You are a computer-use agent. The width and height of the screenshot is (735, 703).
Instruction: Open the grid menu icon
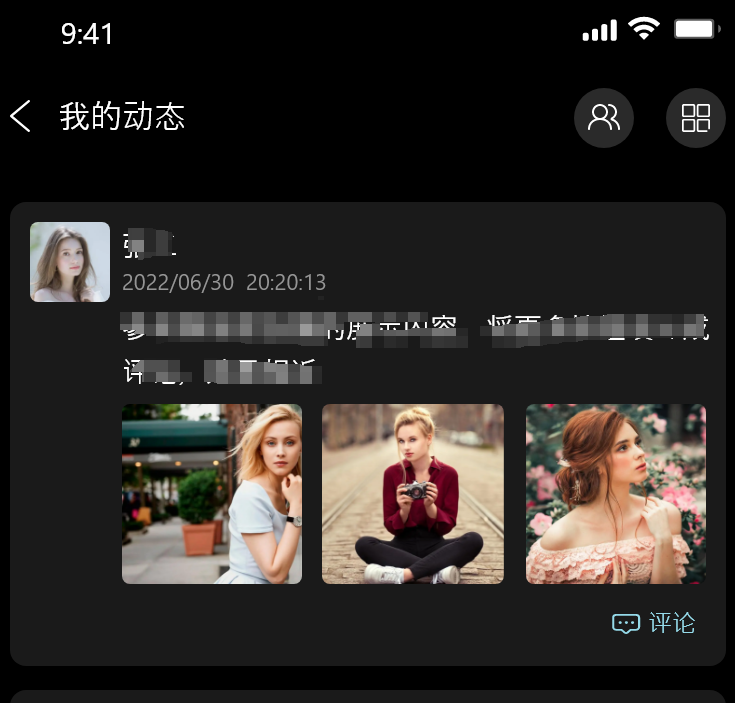click(x=695, y=118)
